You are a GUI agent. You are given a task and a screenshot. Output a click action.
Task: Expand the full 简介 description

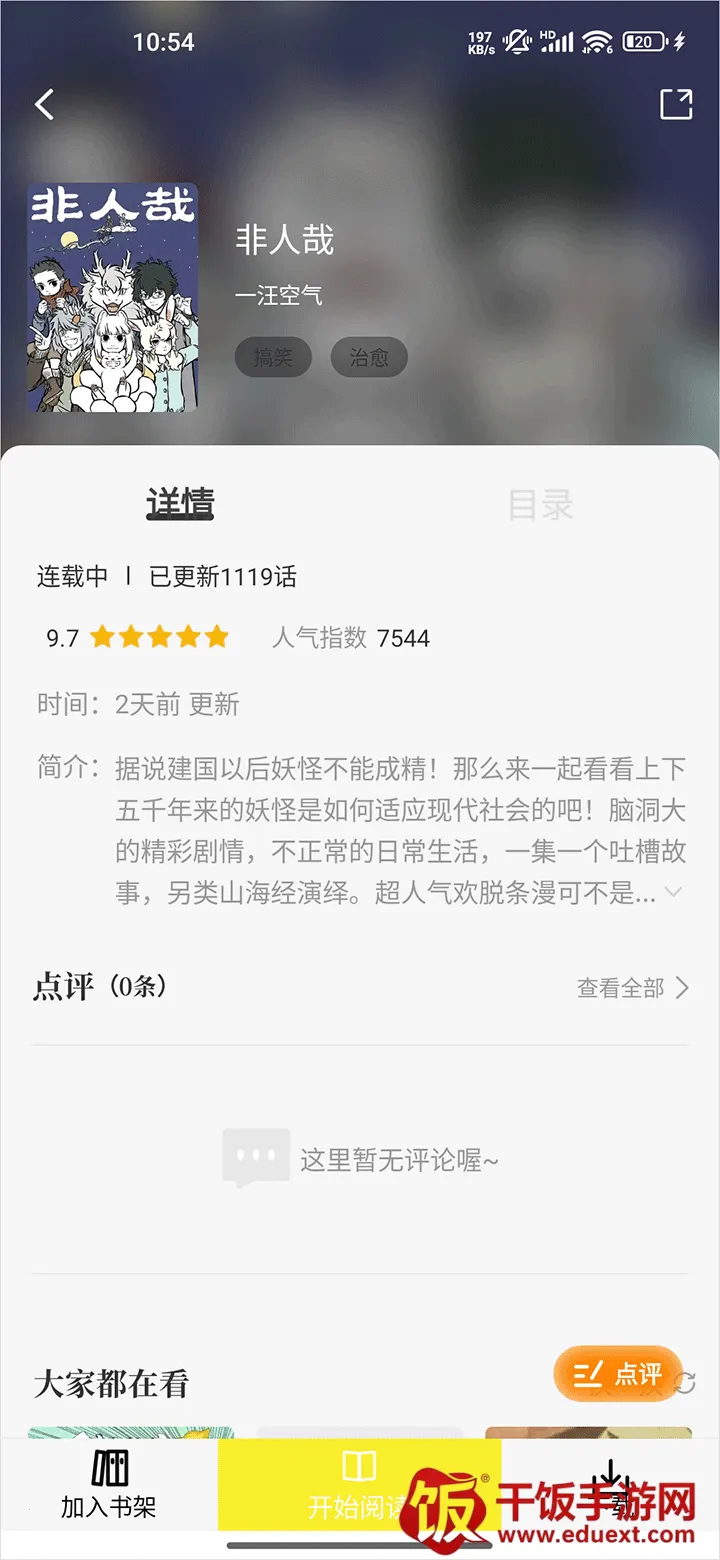point(674,892)
